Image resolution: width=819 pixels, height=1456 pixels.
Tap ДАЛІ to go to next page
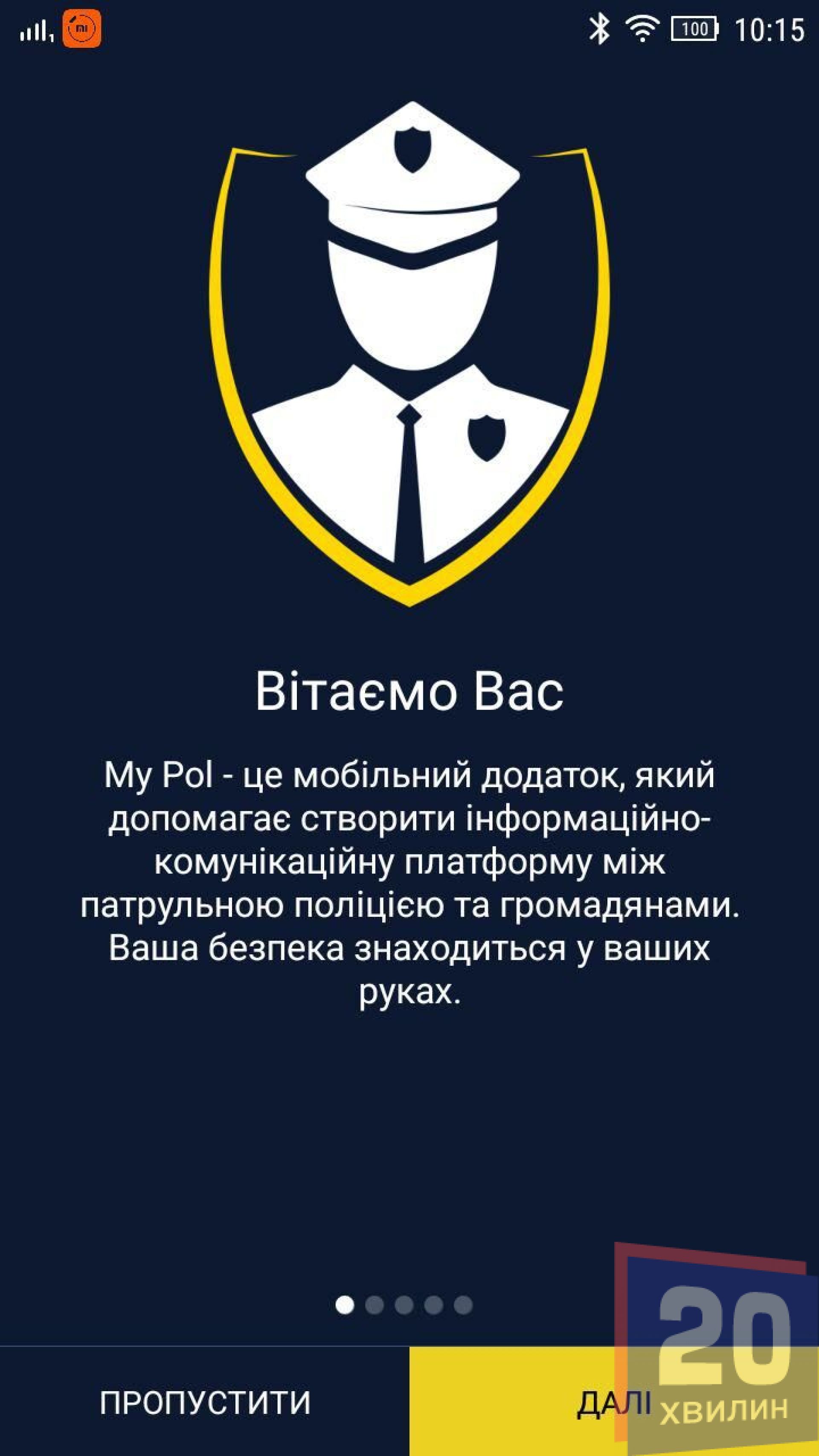613,1403
